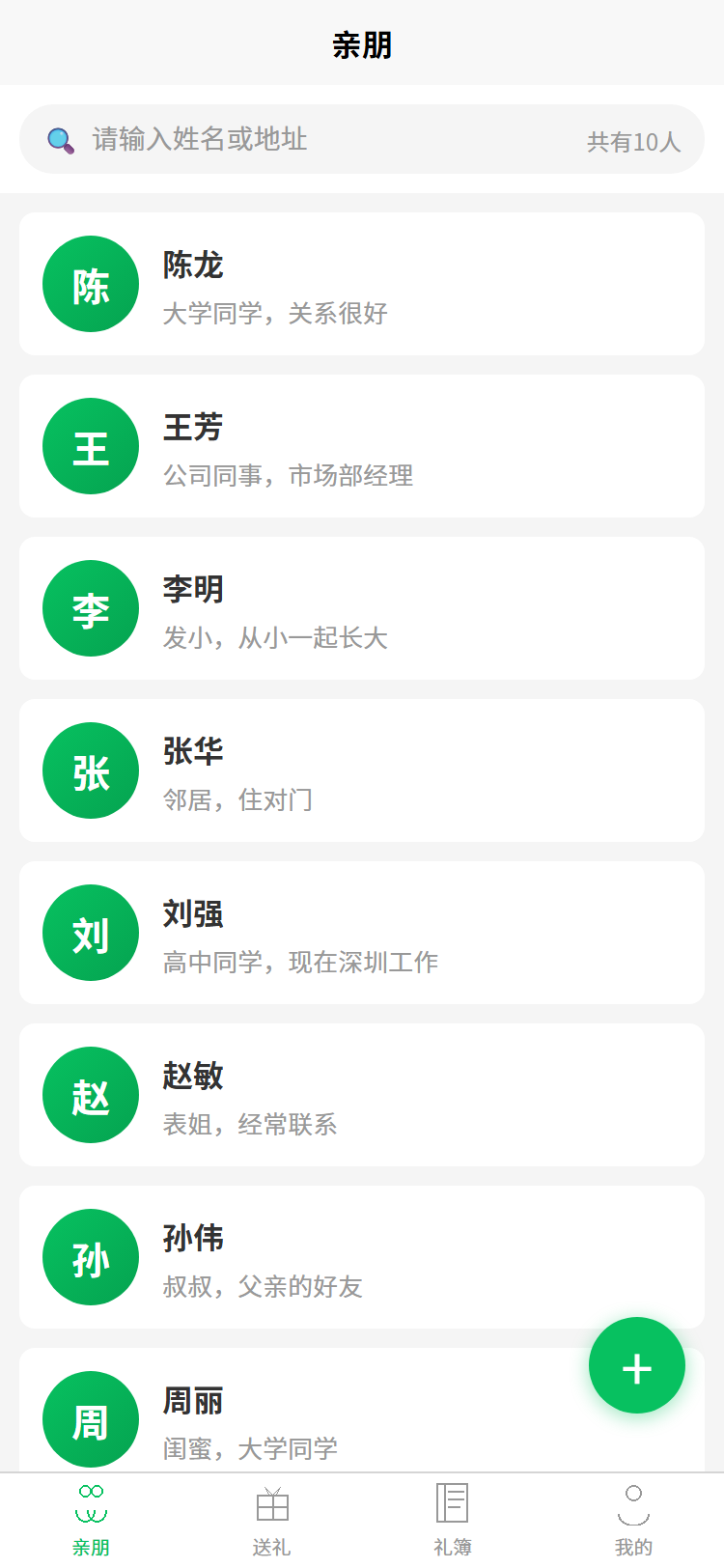
Task: Open 王芳's green avatar circle
Action: tap(90, 446)
